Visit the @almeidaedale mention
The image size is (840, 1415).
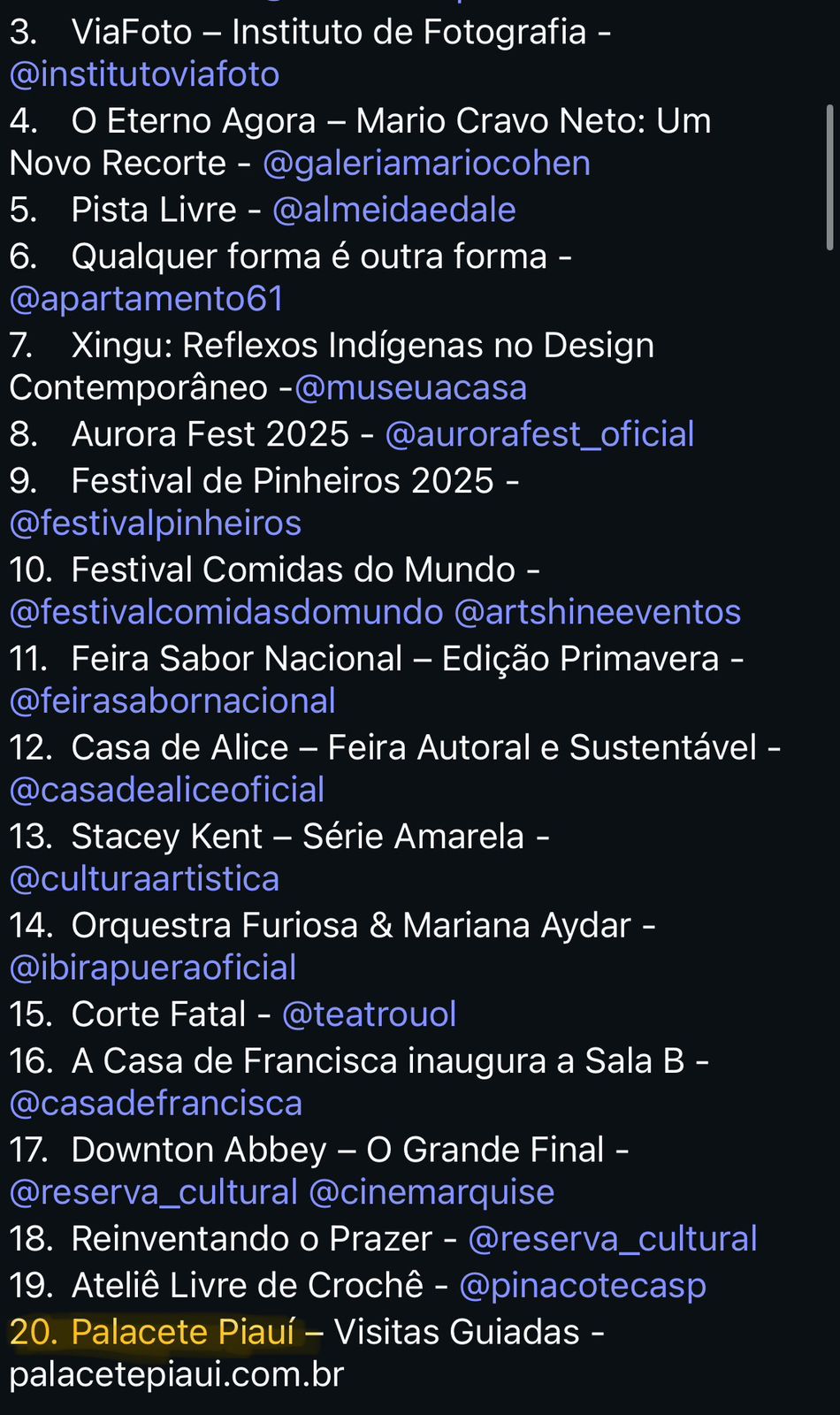[393, 210]
